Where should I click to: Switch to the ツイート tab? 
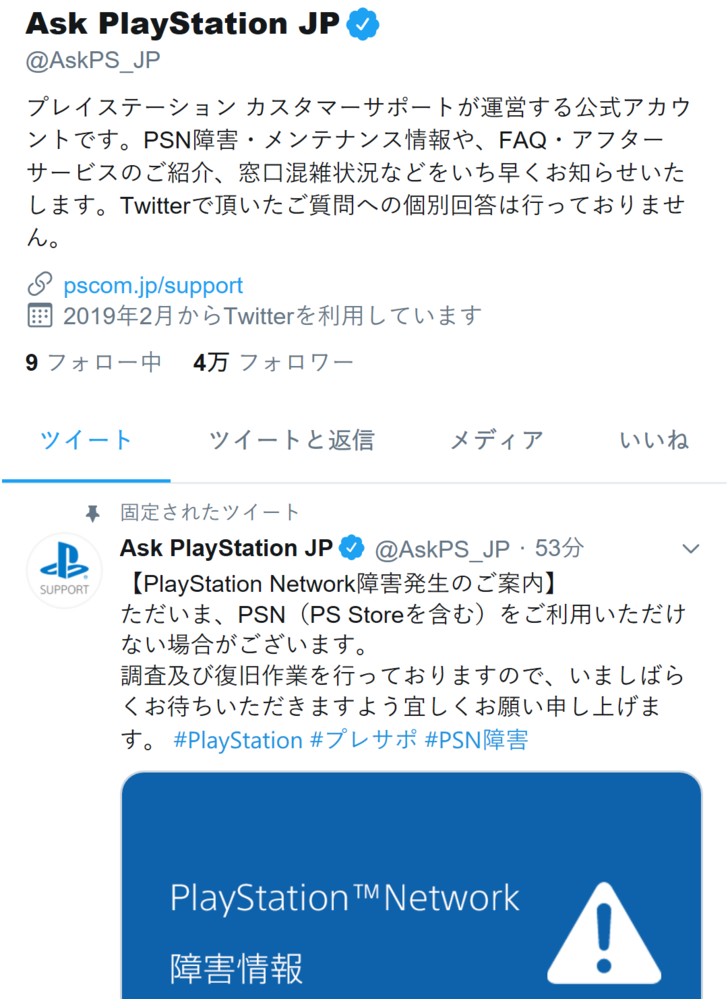pos(85,440)
